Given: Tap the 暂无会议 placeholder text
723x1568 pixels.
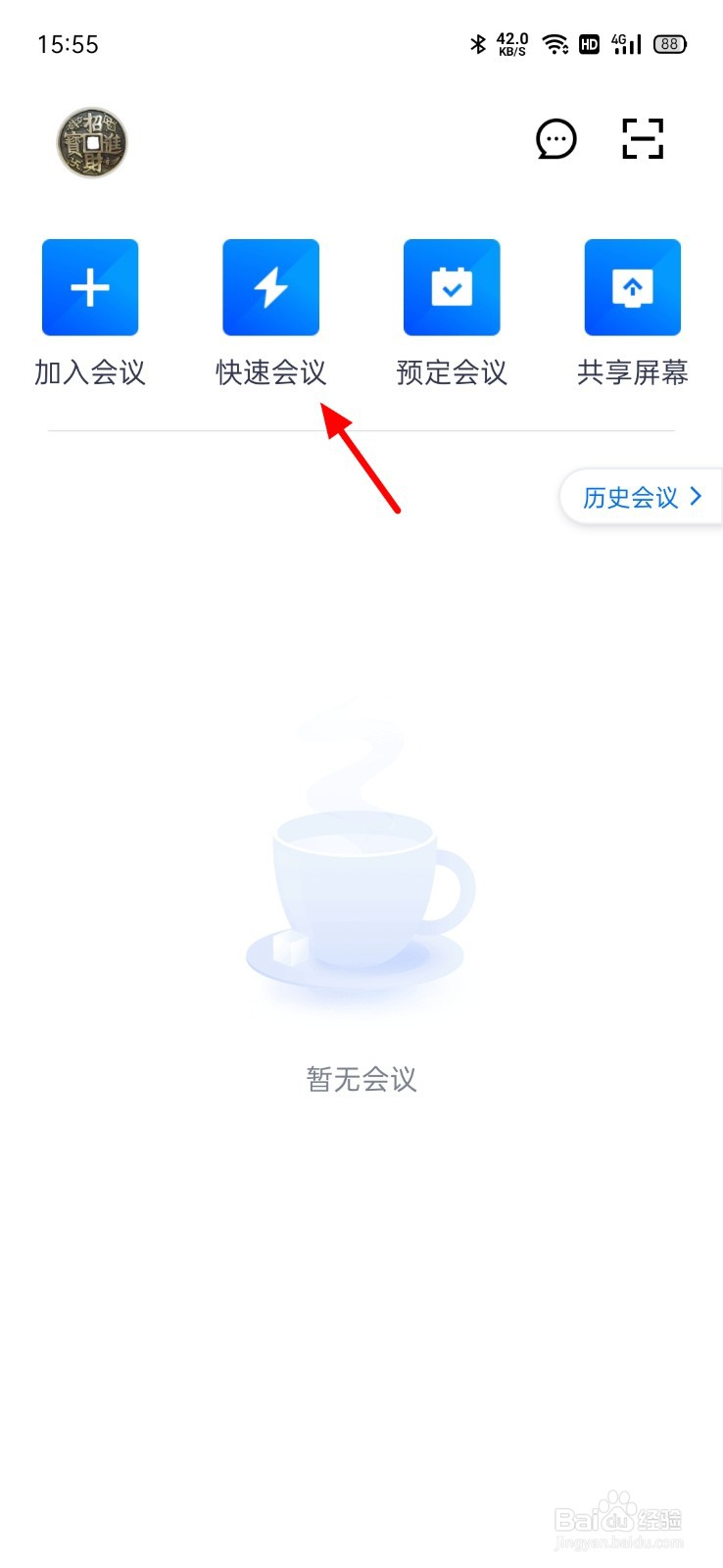Looking at the screenshot, I should [361, 1078].
